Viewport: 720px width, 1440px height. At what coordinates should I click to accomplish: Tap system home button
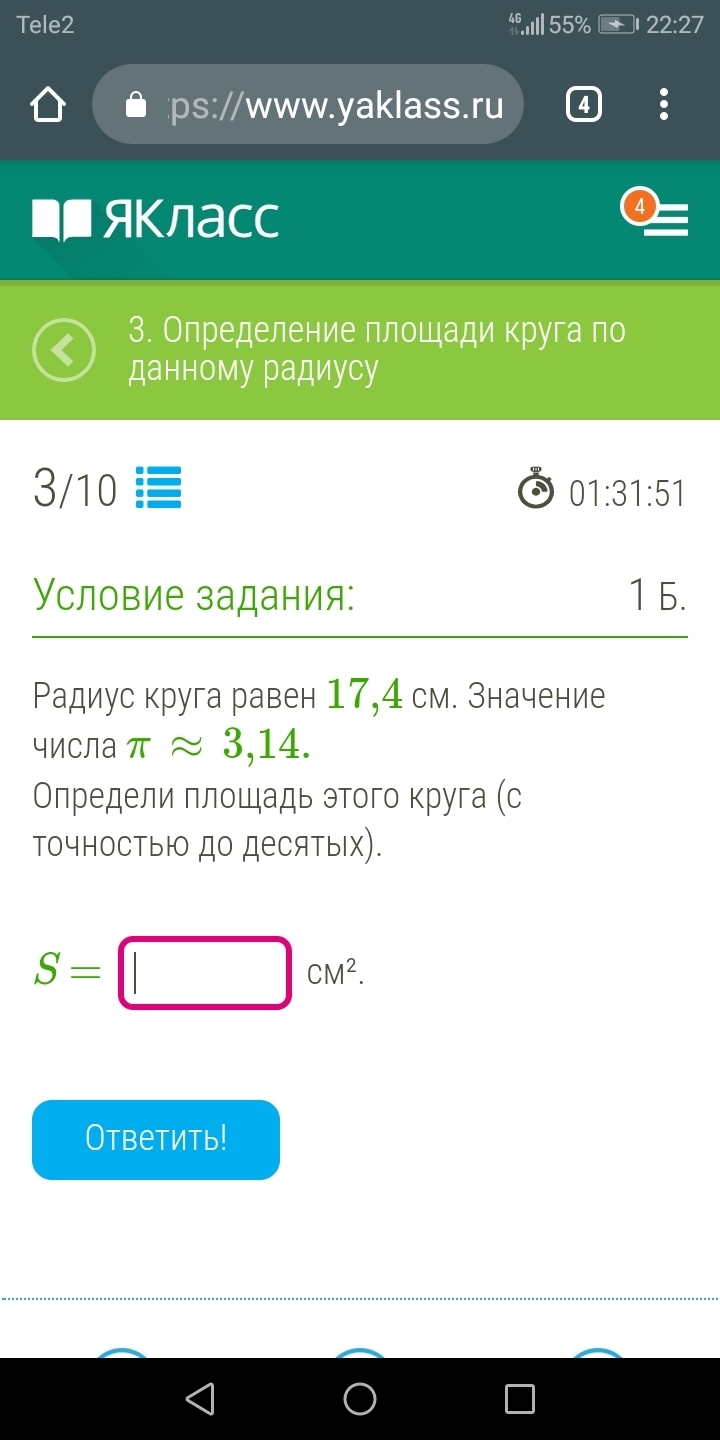(360, 1398)
